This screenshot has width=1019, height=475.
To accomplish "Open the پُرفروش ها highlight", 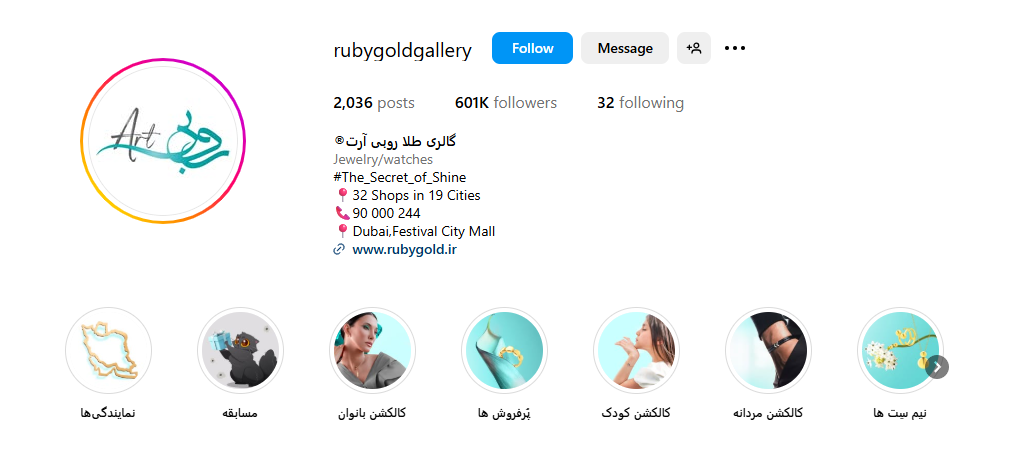I will pos(504,350).
